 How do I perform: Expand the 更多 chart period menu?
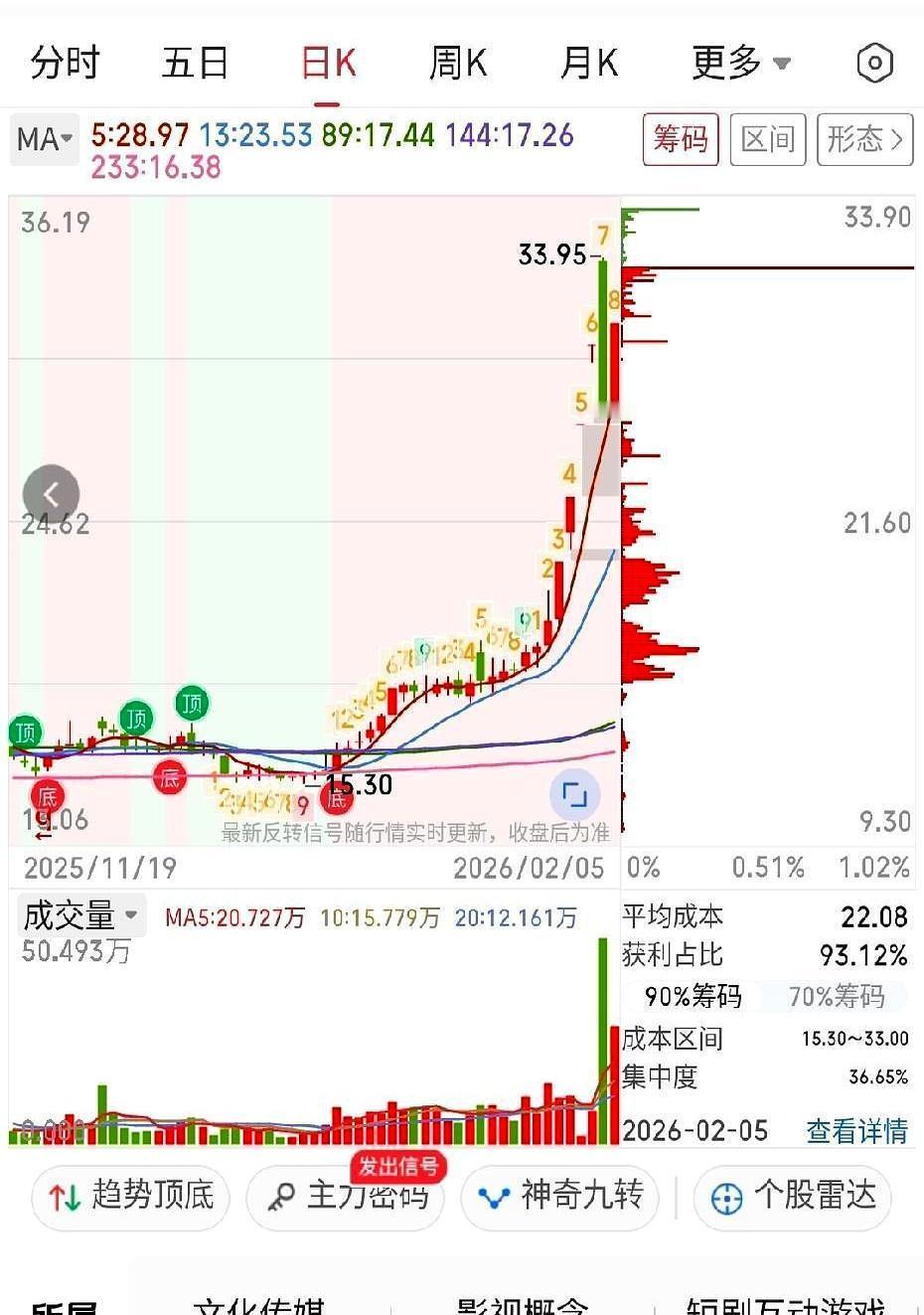point(741,62)
